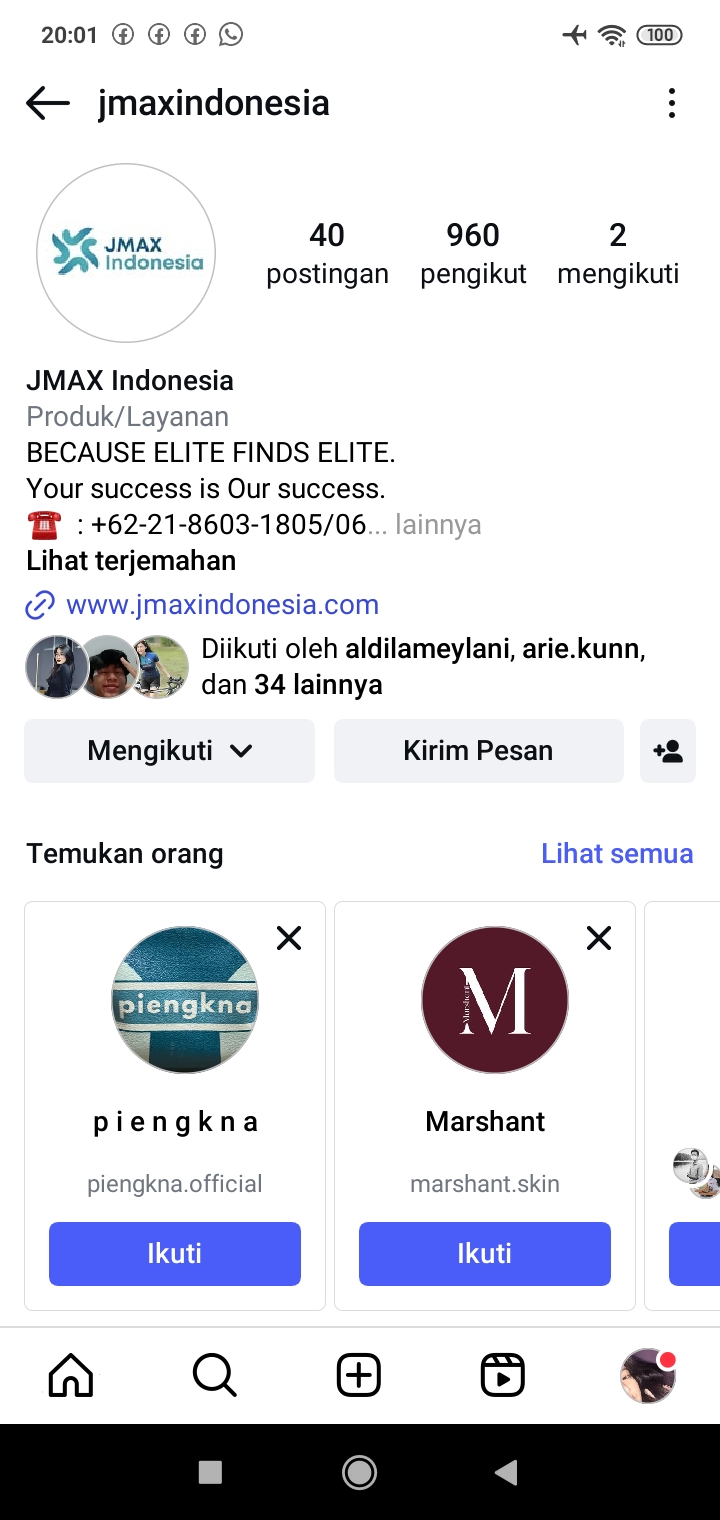Open the three-dot overflow menu
Viewport: 720px width, 1520px height.
pos(672,103)
